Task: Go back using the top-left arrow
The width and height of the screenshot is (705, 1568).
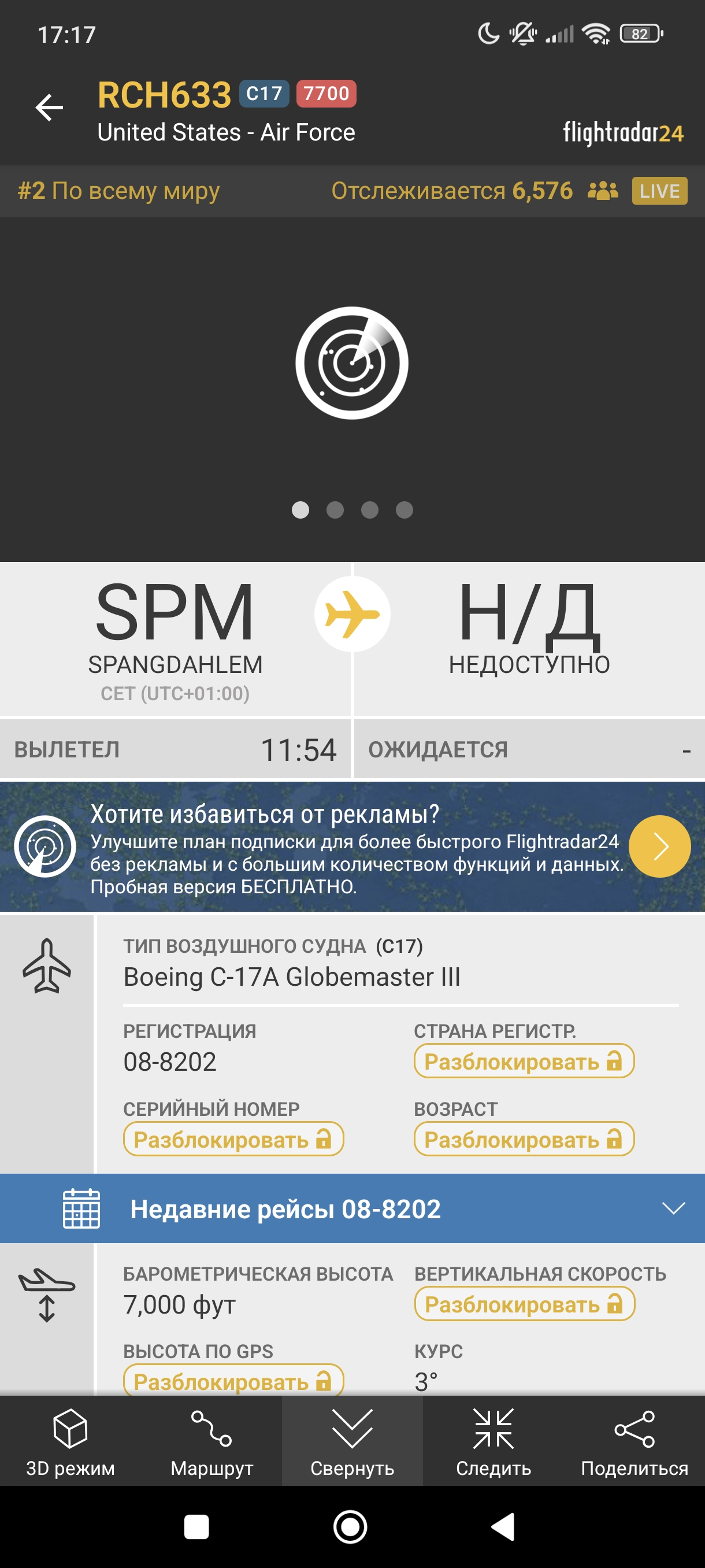Action: click(x=49, y=108)
